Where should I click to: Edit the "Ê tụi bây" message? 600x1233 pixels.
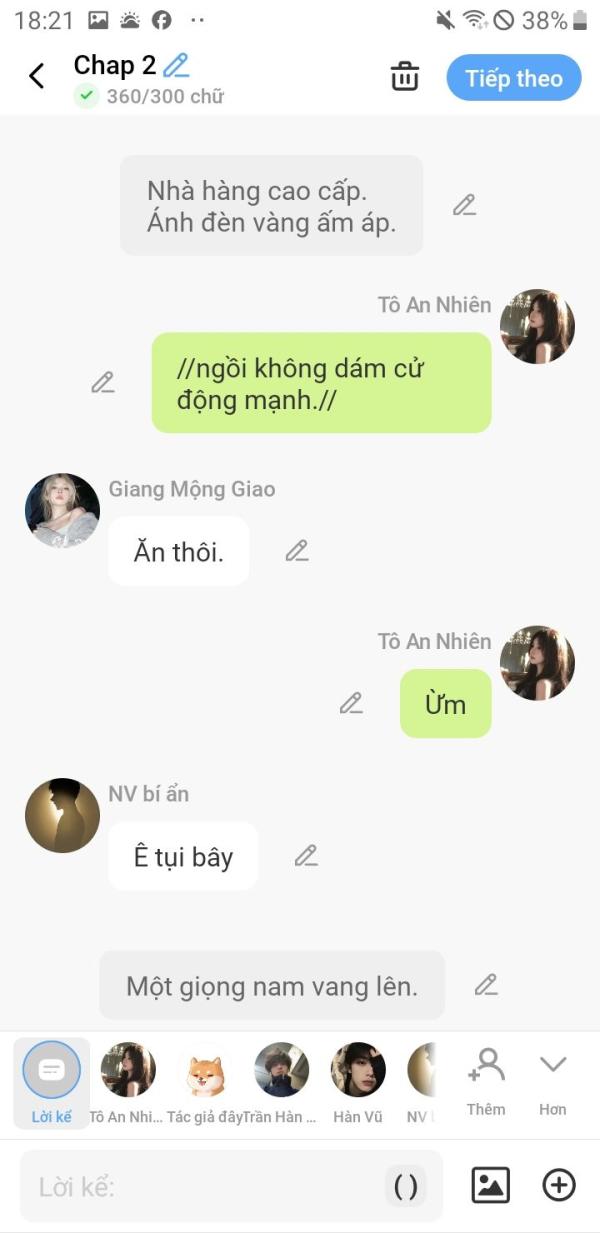[306, 855]
